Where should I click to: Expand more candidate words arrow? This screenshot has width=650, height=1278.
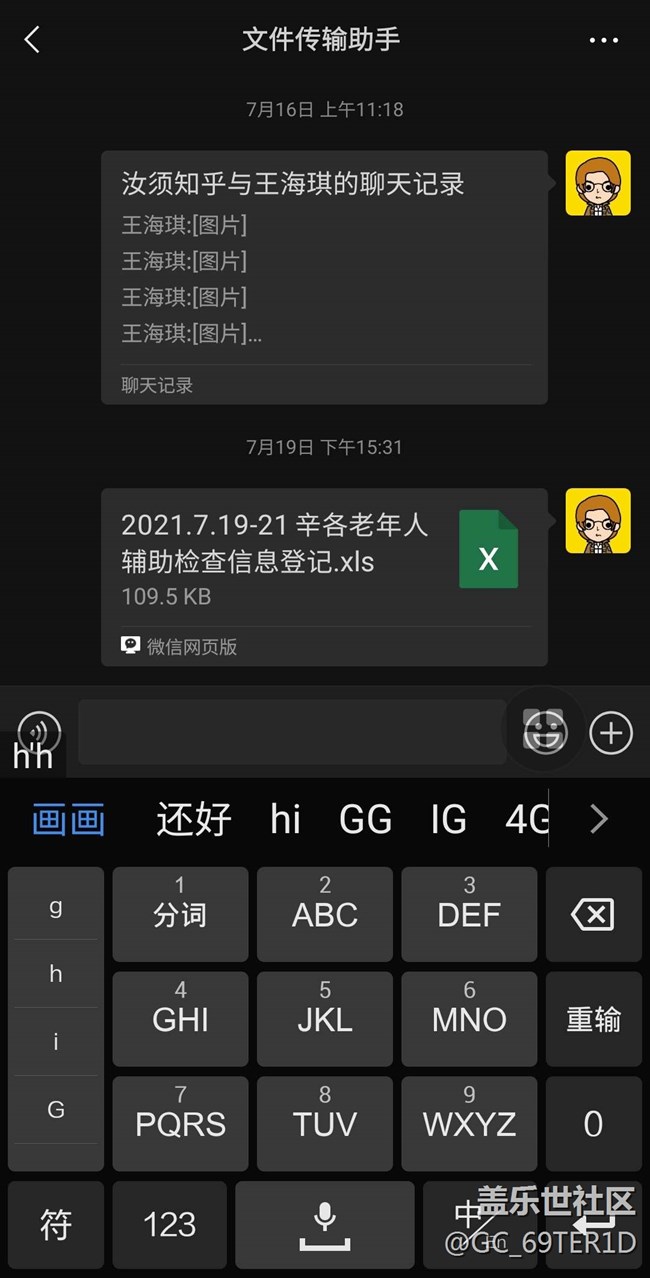[598, 820]
